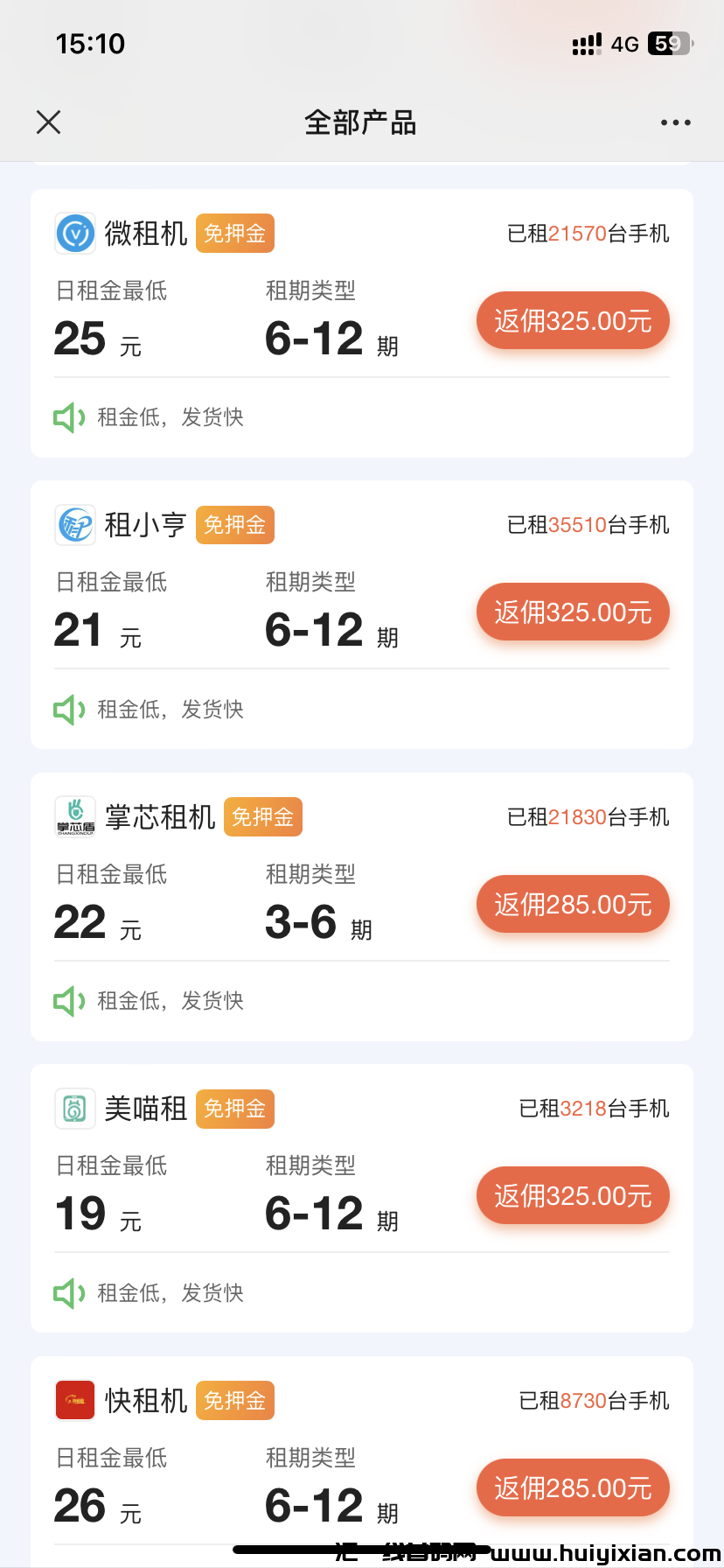724x1568 pixels.
Task: Select the 免押金 tag on 微租机
Action: point(234,234)
